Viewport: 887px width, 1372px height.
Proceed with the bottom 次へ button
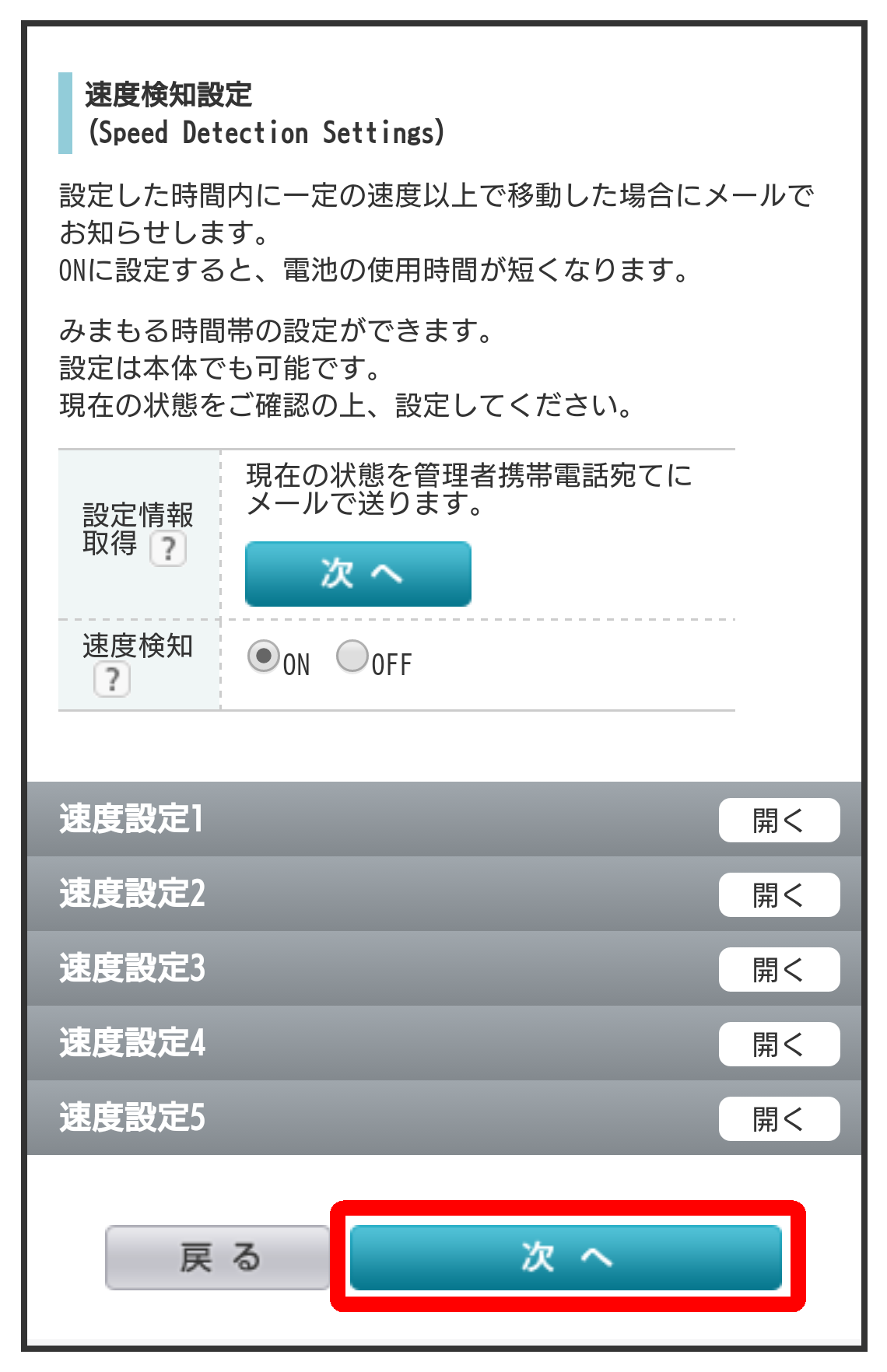pos(566,1258)
